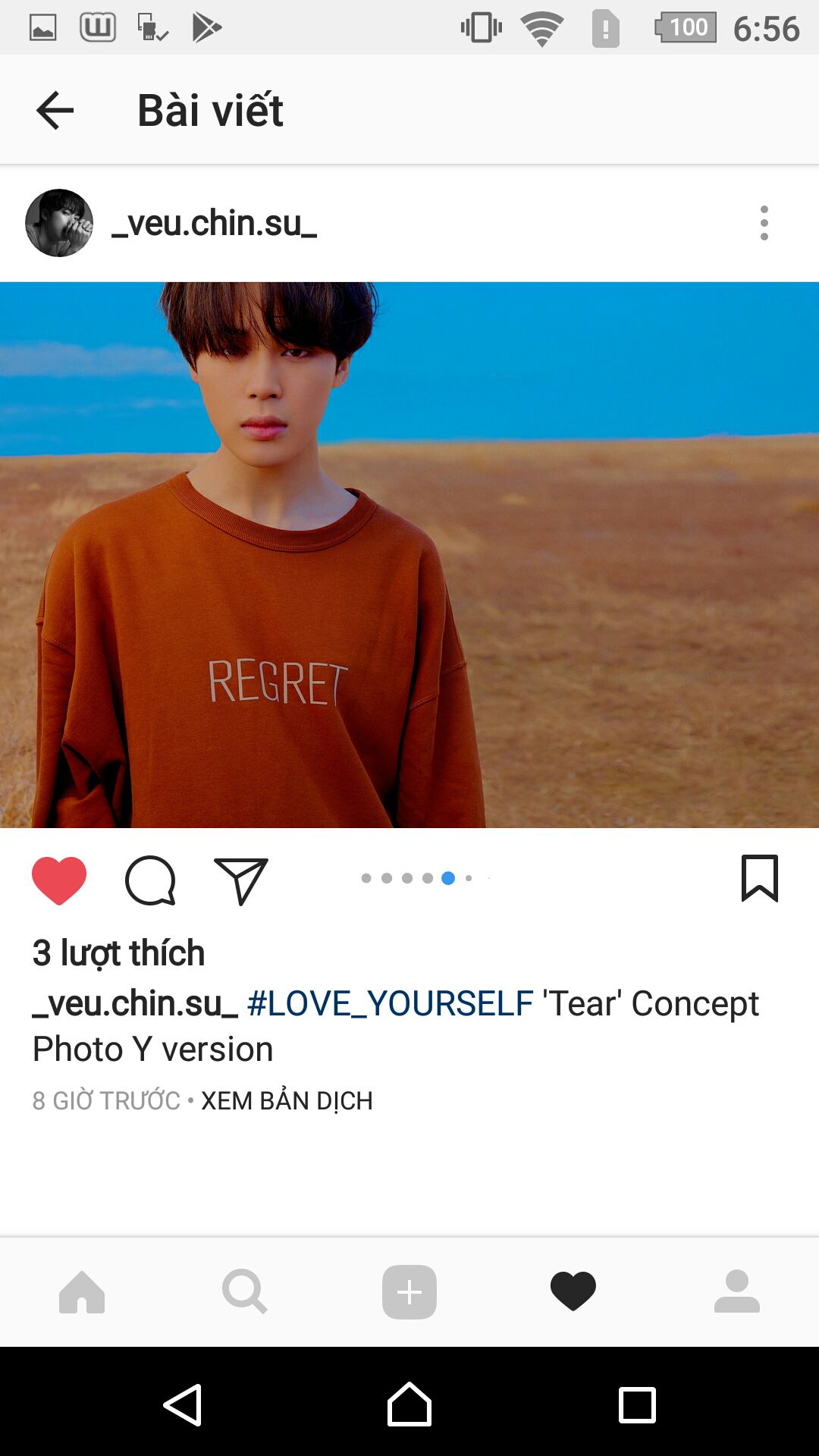This screenshot has height=1456, width=819.
Task: Tap the #LOVE_YOURSELF hashtag
Action: (x=391, y=1003)
